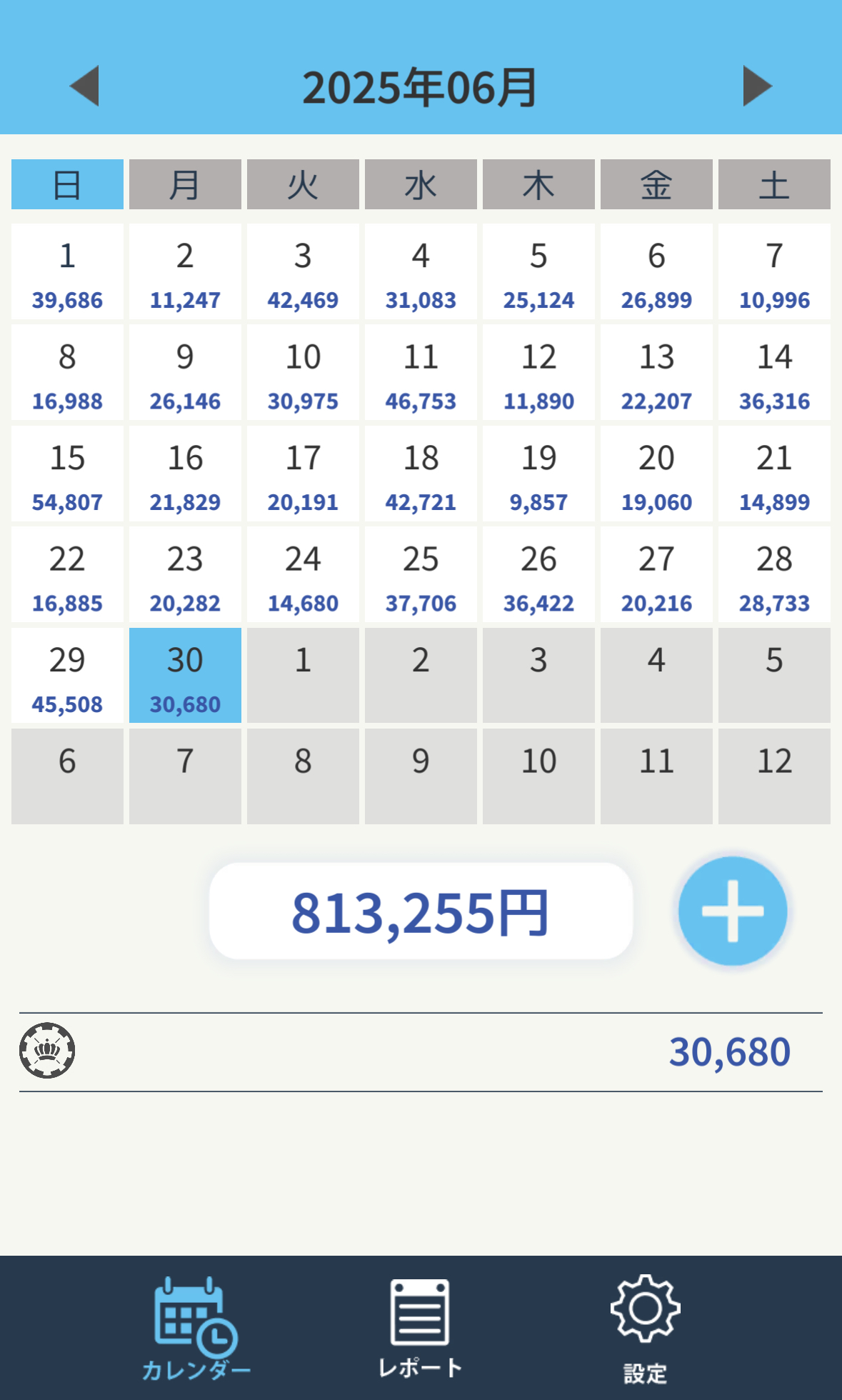
Task: Select June 1 with 39,686
Action: [x=67, y=271]
